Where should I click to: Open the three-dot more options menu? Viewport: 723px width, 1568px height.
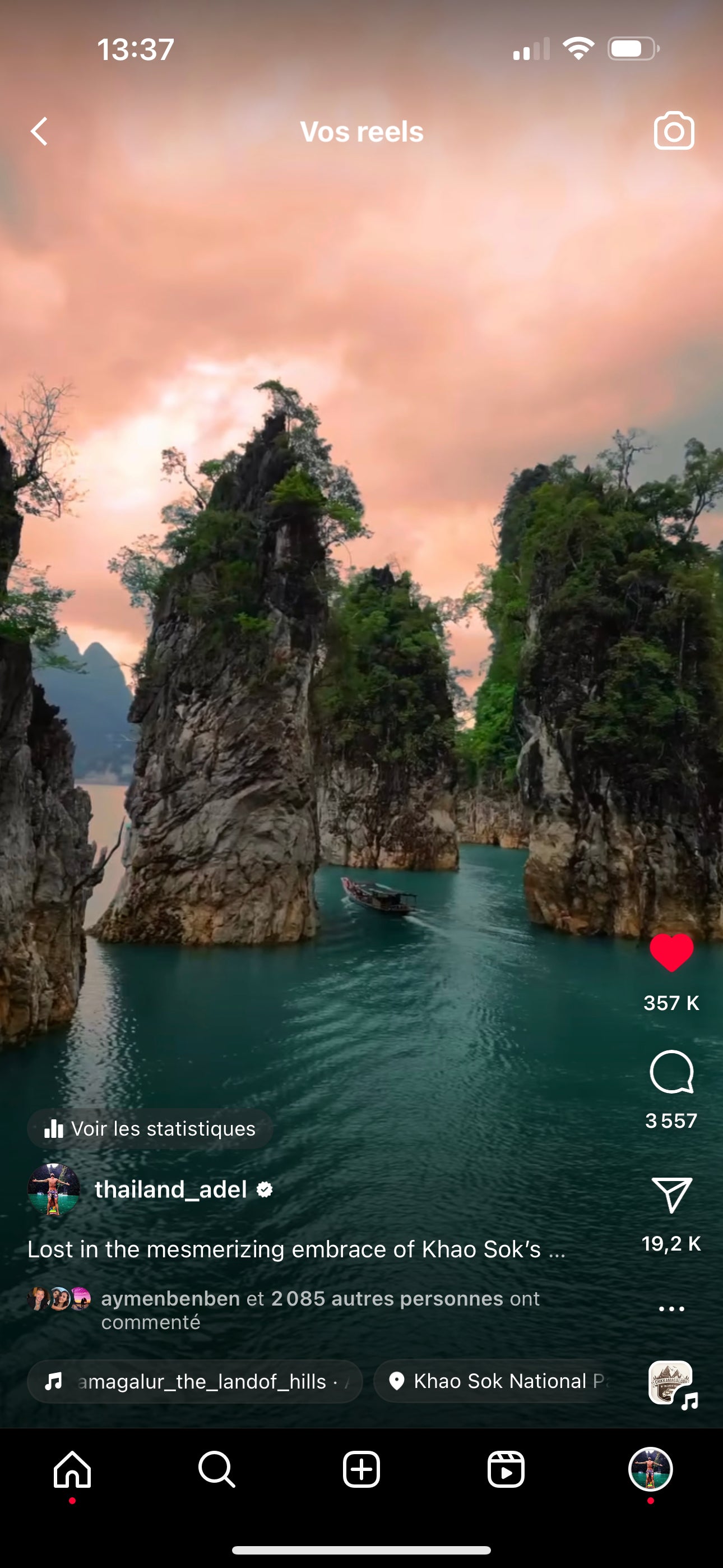click(x=671, y=1309)
